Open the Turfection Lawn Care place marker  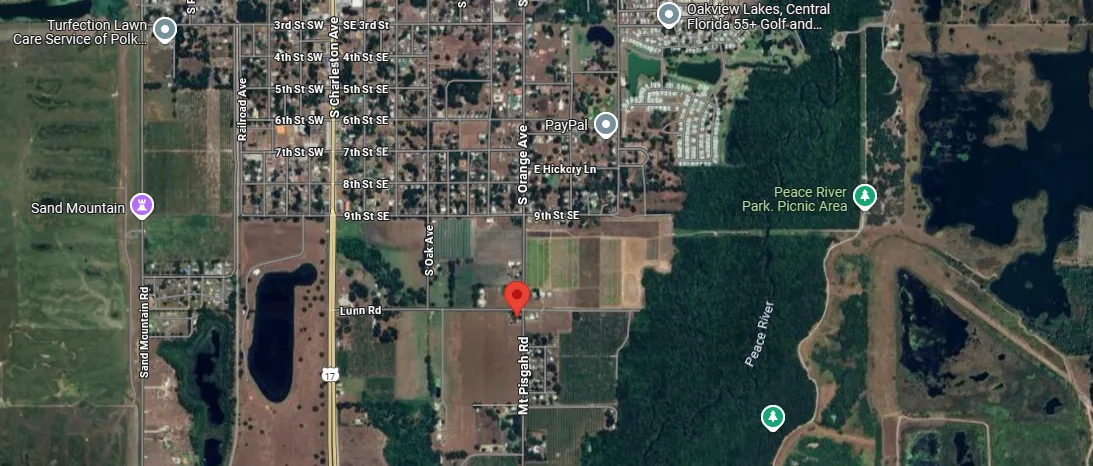pyautogui.click(x=165, y=30)
